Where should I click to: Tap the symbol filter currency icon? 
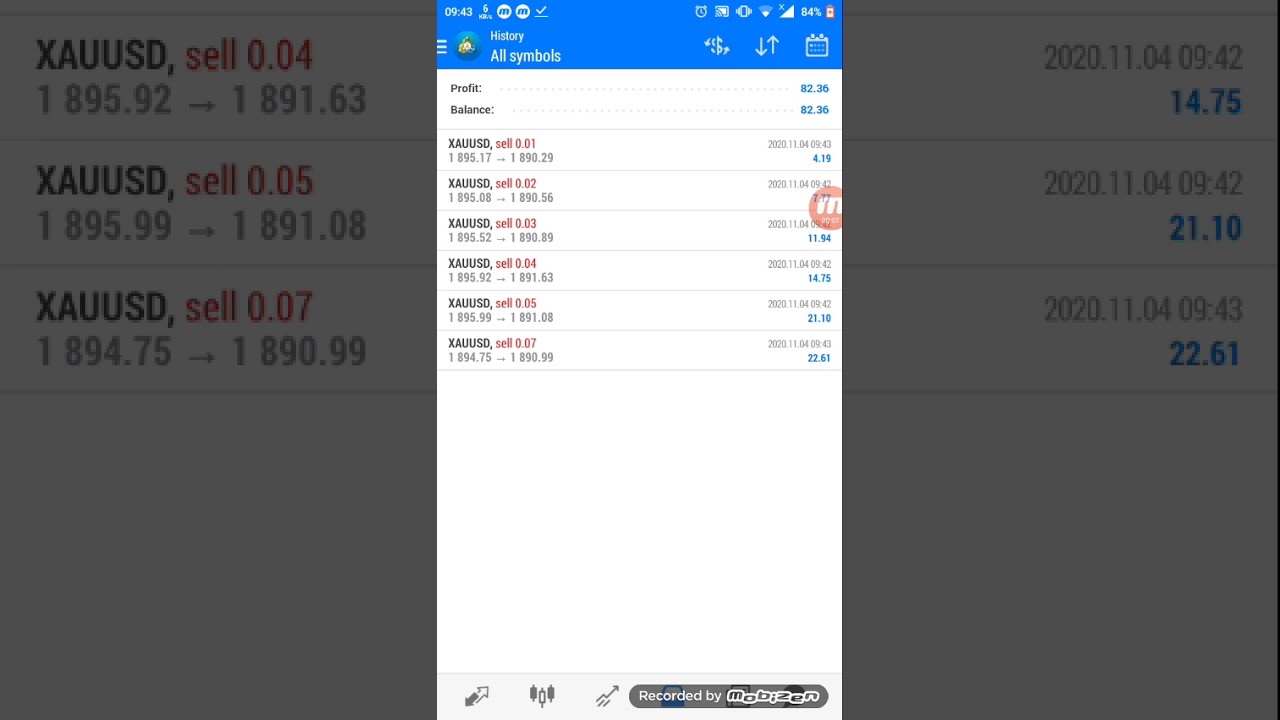click(x=716, y=46)
